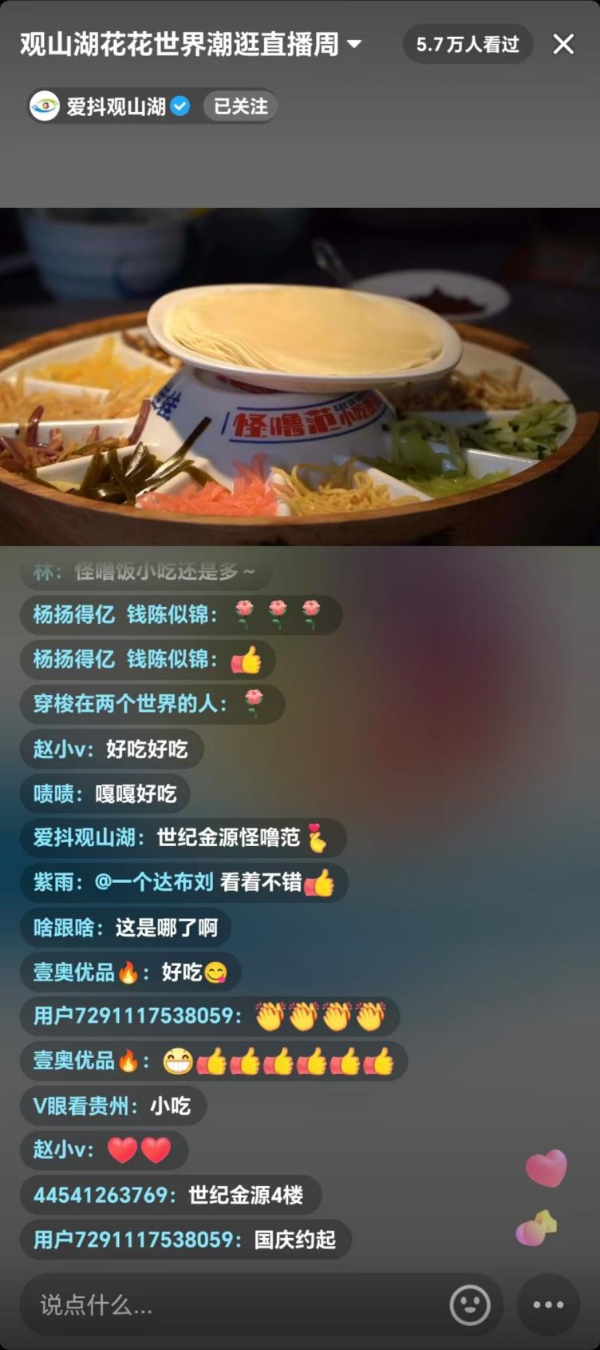
Task: Tap the 说点什么 comment field
Action: click(x=230, y=1304)
